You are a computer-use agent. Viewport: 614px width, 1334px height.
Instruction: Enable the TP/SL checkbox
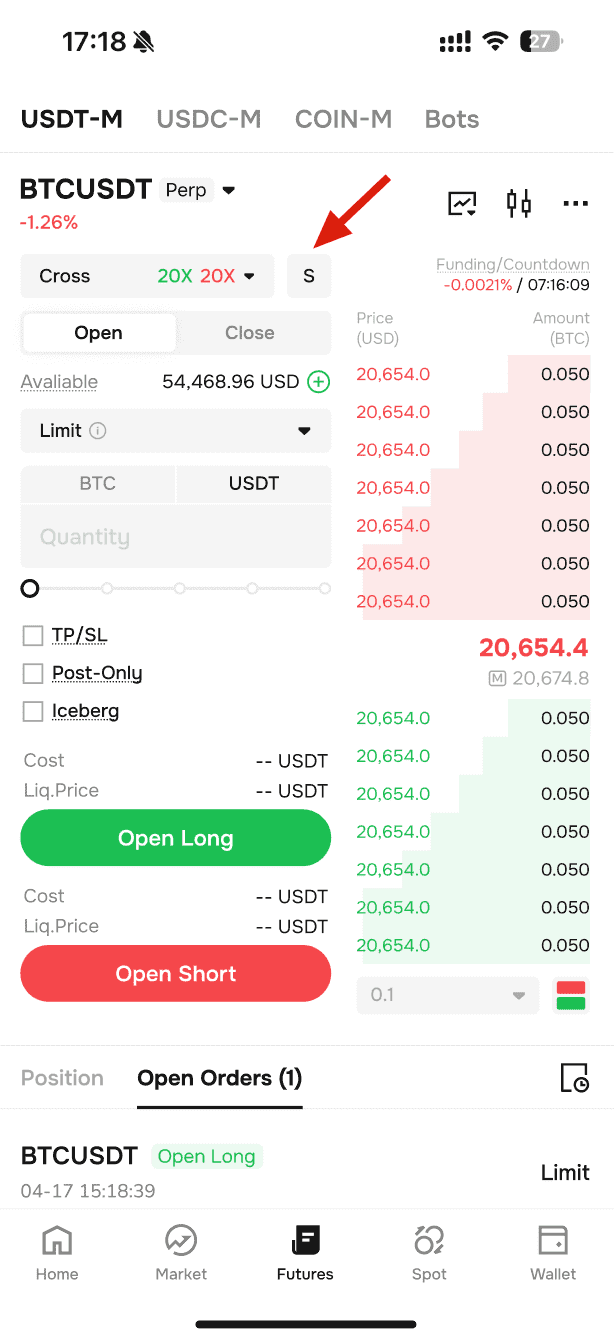[33, 635]
